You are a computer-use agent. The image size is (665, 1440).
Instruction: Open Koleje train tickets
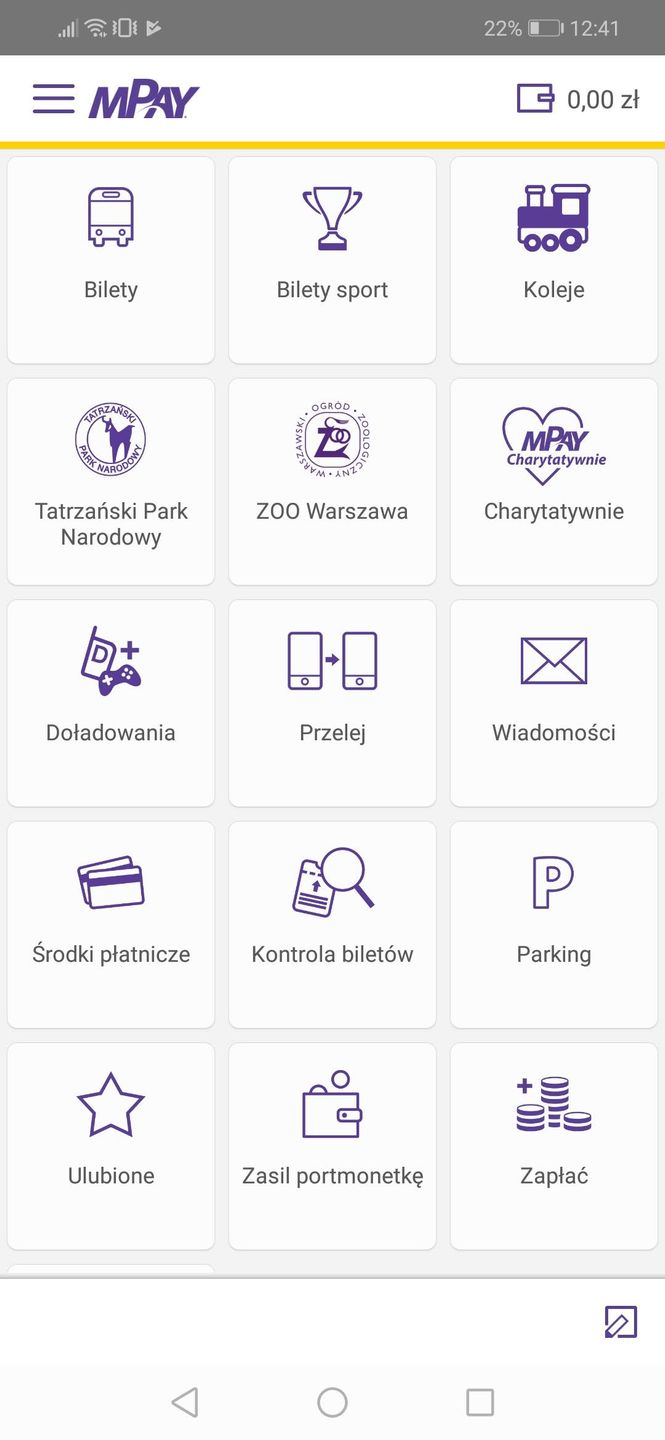click(x=554, y=260)
